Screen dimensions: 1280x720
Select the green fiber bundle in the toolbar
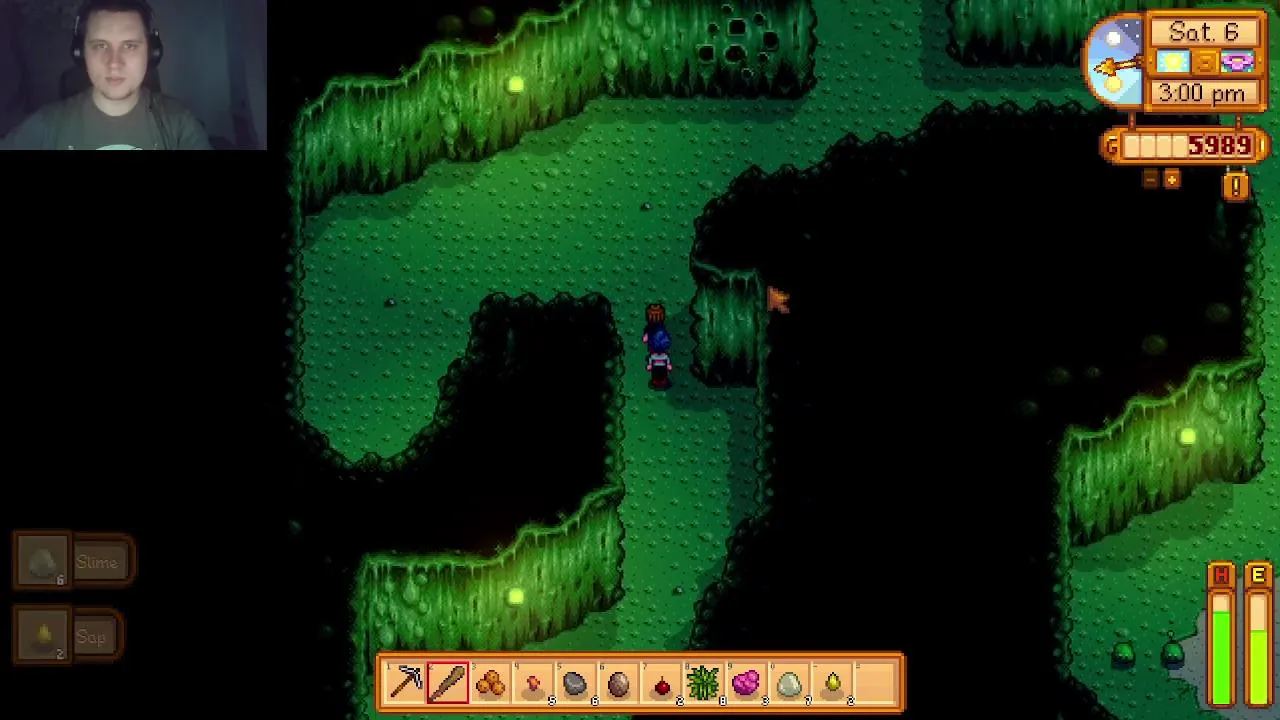(703, 683)
